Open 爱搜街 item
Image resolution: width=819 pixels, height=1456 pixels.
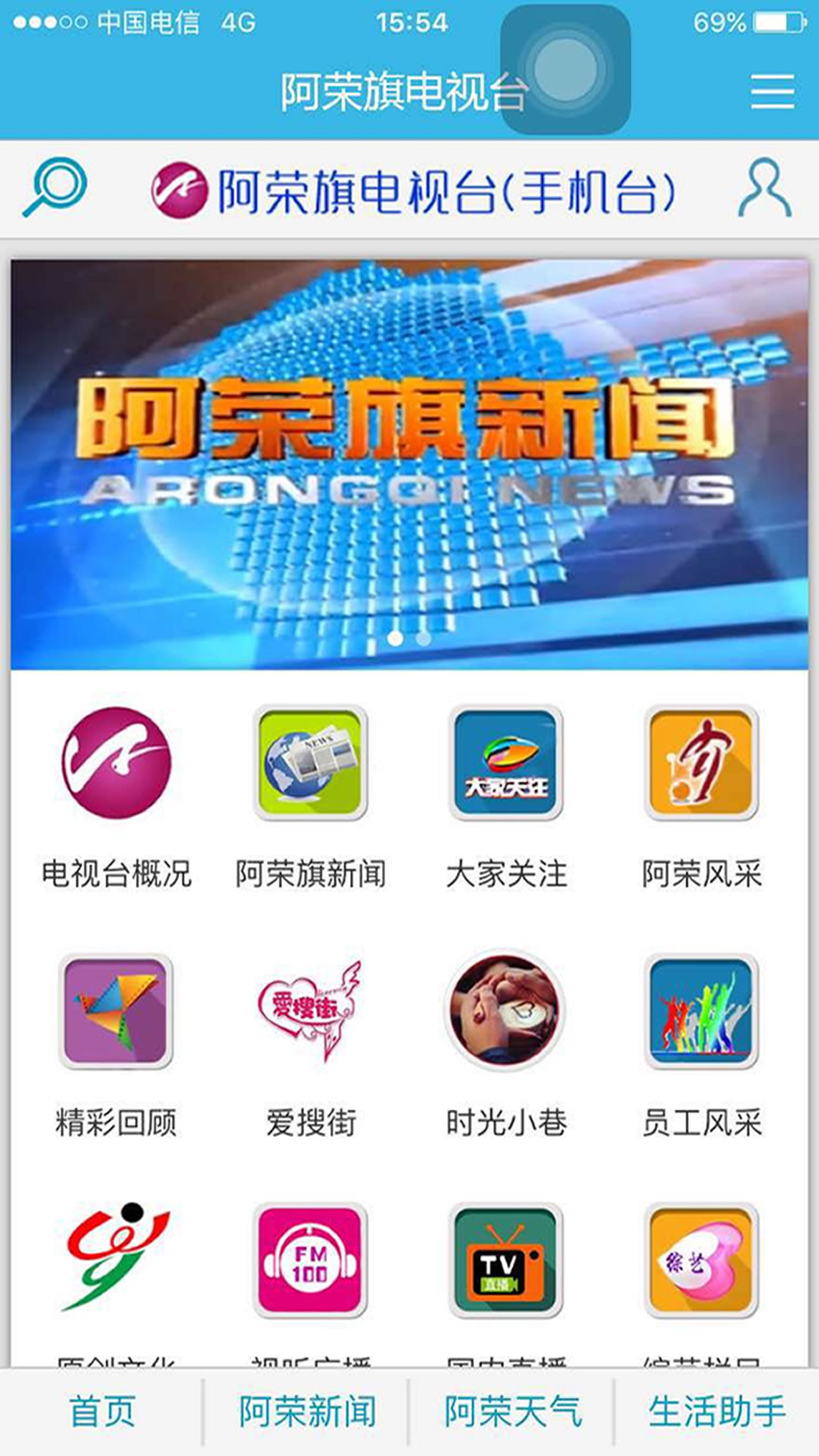coord(310,1012)
